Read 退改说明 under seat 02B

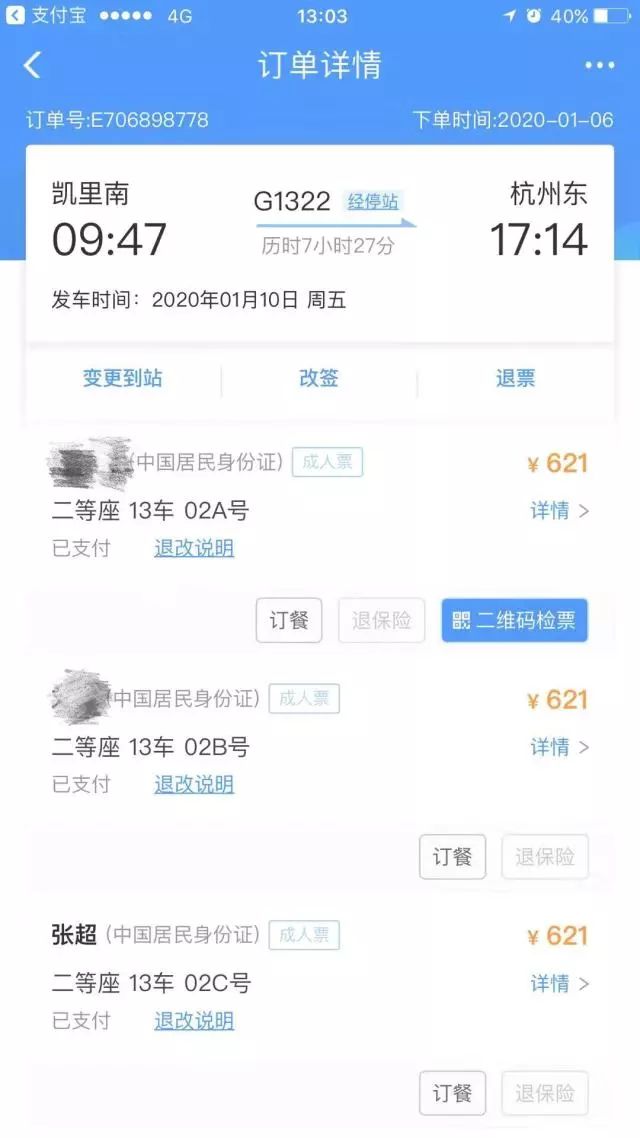coord(194,785)
